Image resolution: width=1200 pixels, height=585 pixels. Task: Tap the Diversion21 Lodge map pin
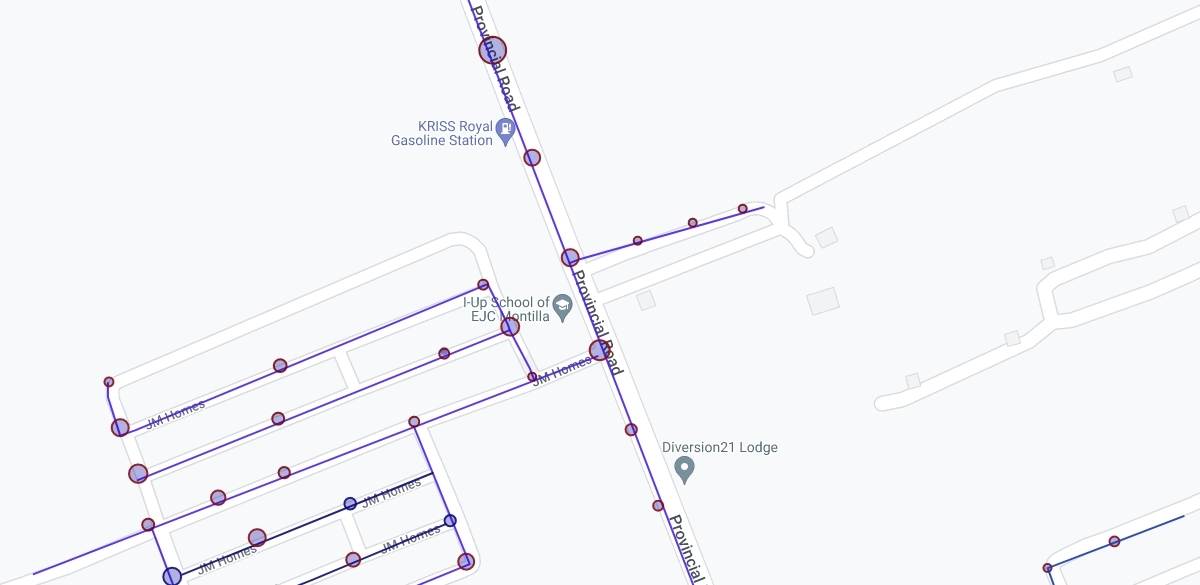click(685, 467)
